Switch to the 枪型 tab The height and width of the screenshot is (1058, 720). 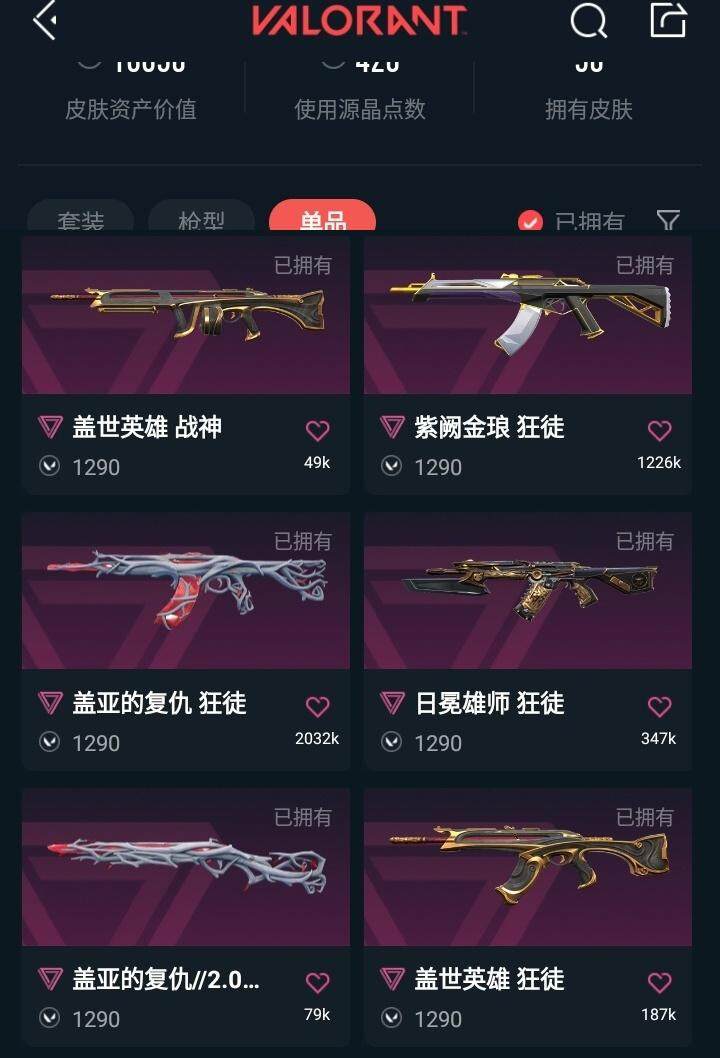click(x=201, y=220)
